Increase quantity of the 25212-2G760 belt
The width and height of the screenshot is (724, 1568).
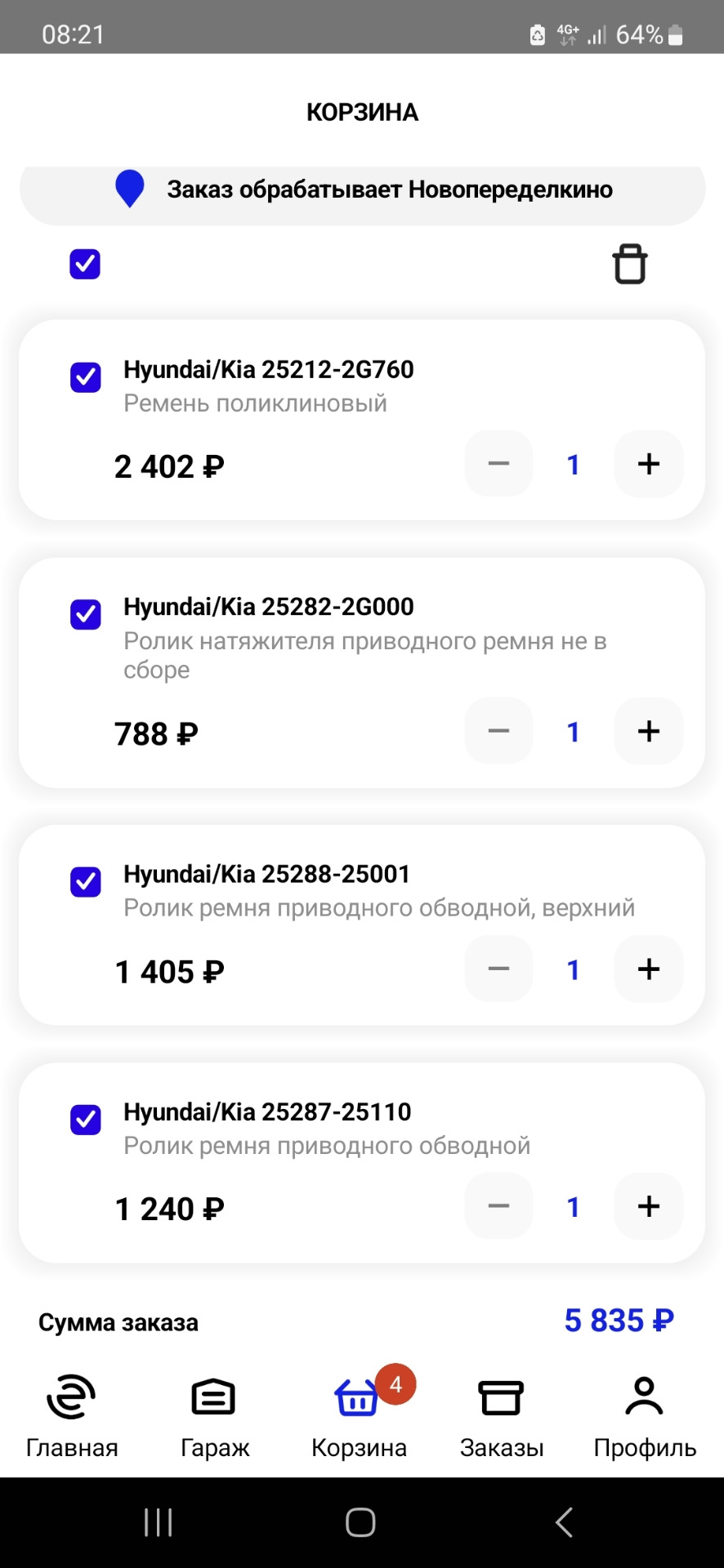tap(648, 464)
